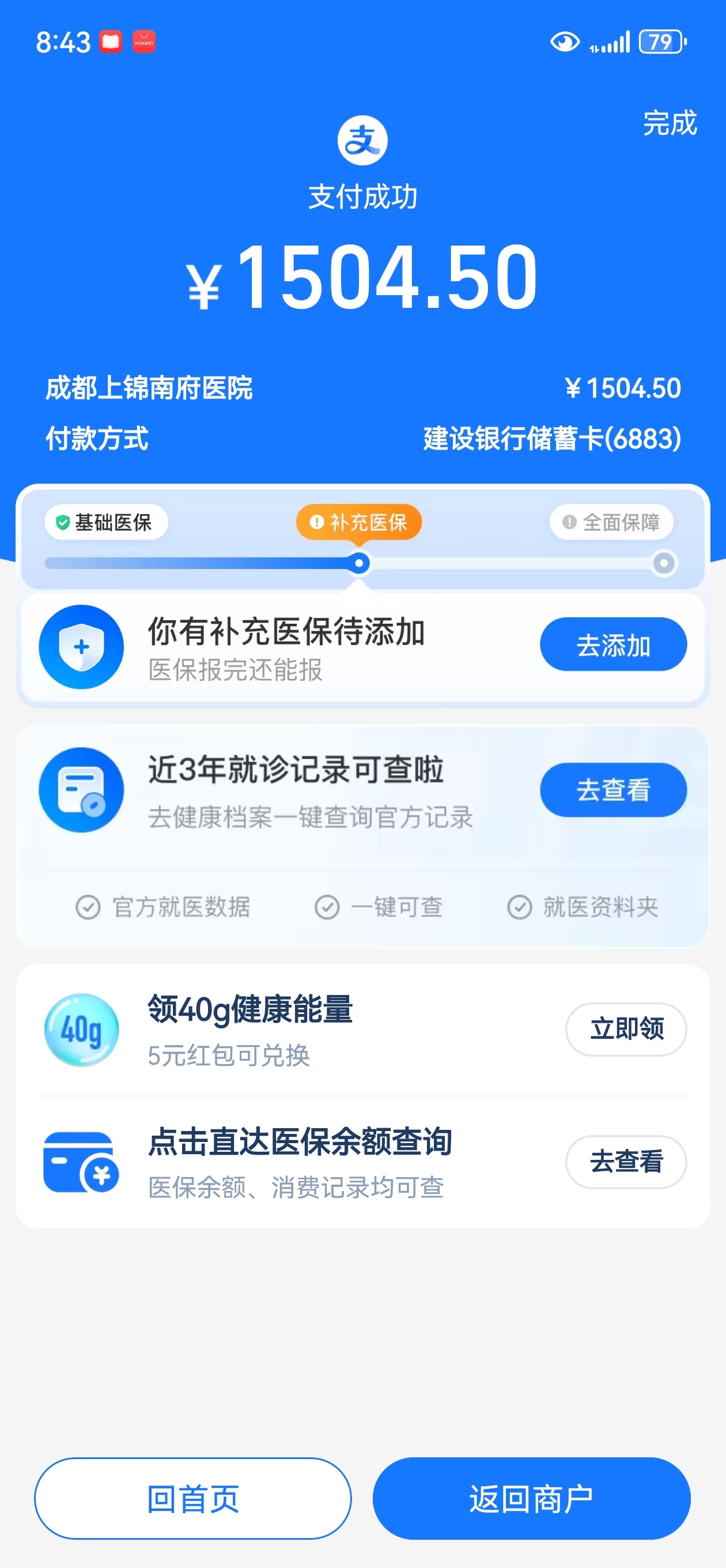This screenshot has height=1568, width=726.
Task: Select the 全面保障 step chip
Action: (x=611, y=522)
